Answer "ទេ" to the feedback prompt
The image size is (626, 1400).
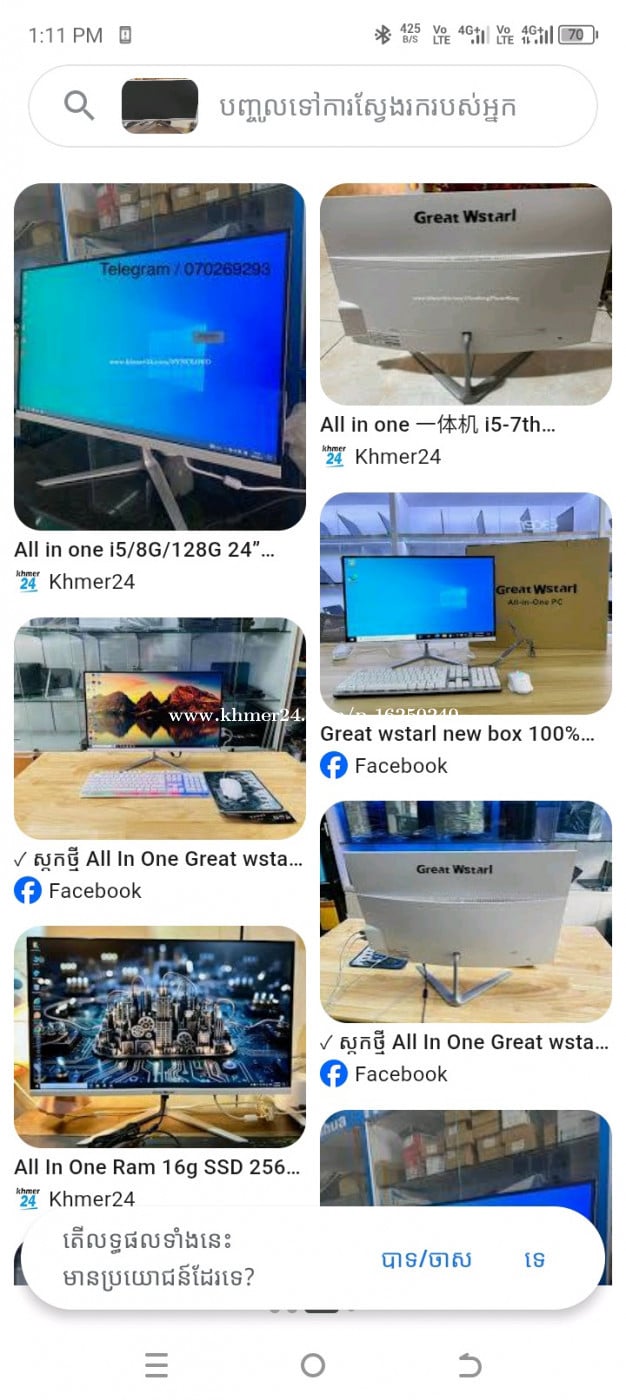pos(535,1259)
